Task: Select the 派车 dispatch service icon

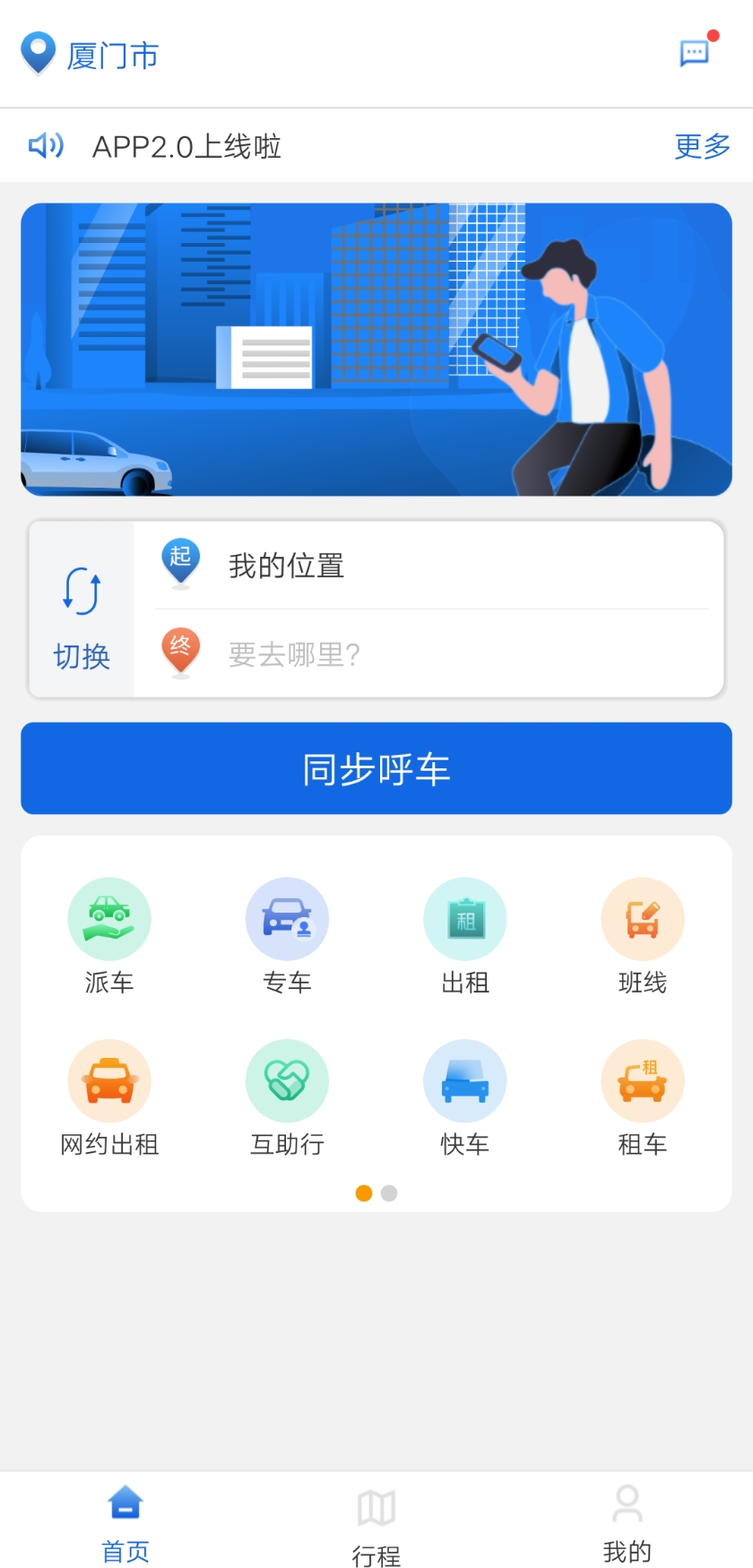Action: pyautogui.click(x=109, y=919)
